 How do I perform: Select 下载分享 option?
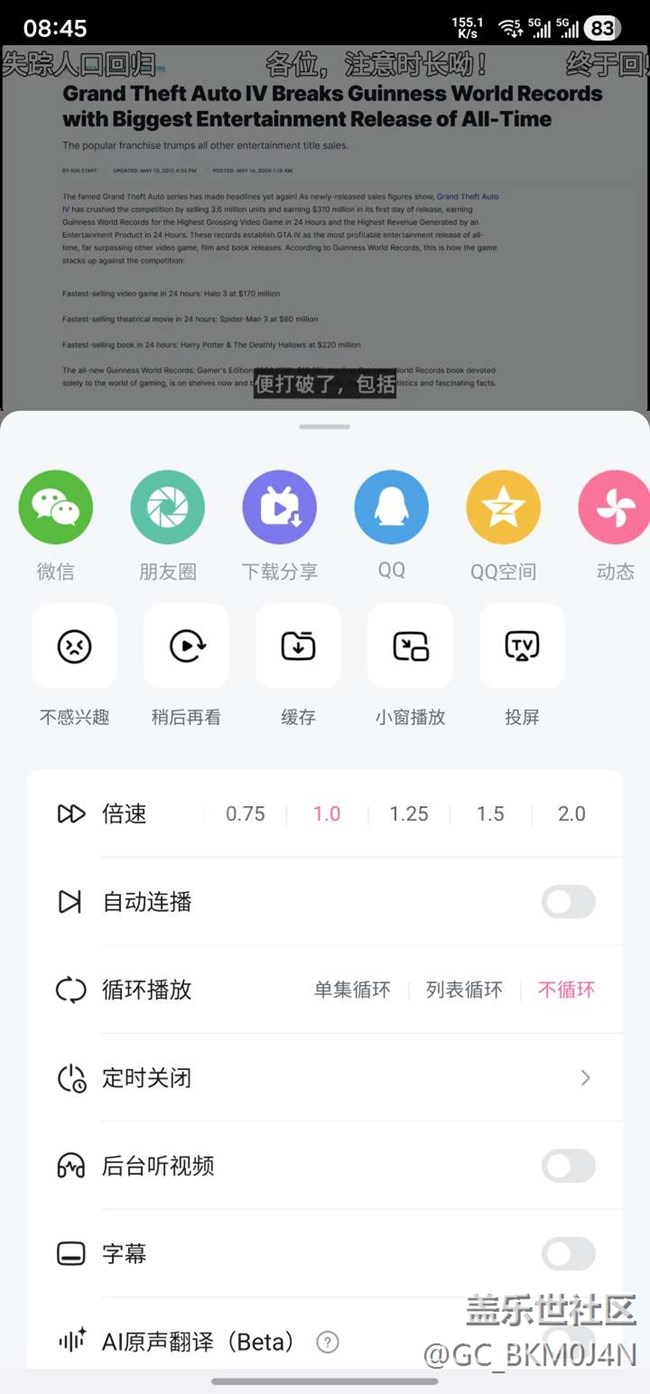click(x=279, y=508)
